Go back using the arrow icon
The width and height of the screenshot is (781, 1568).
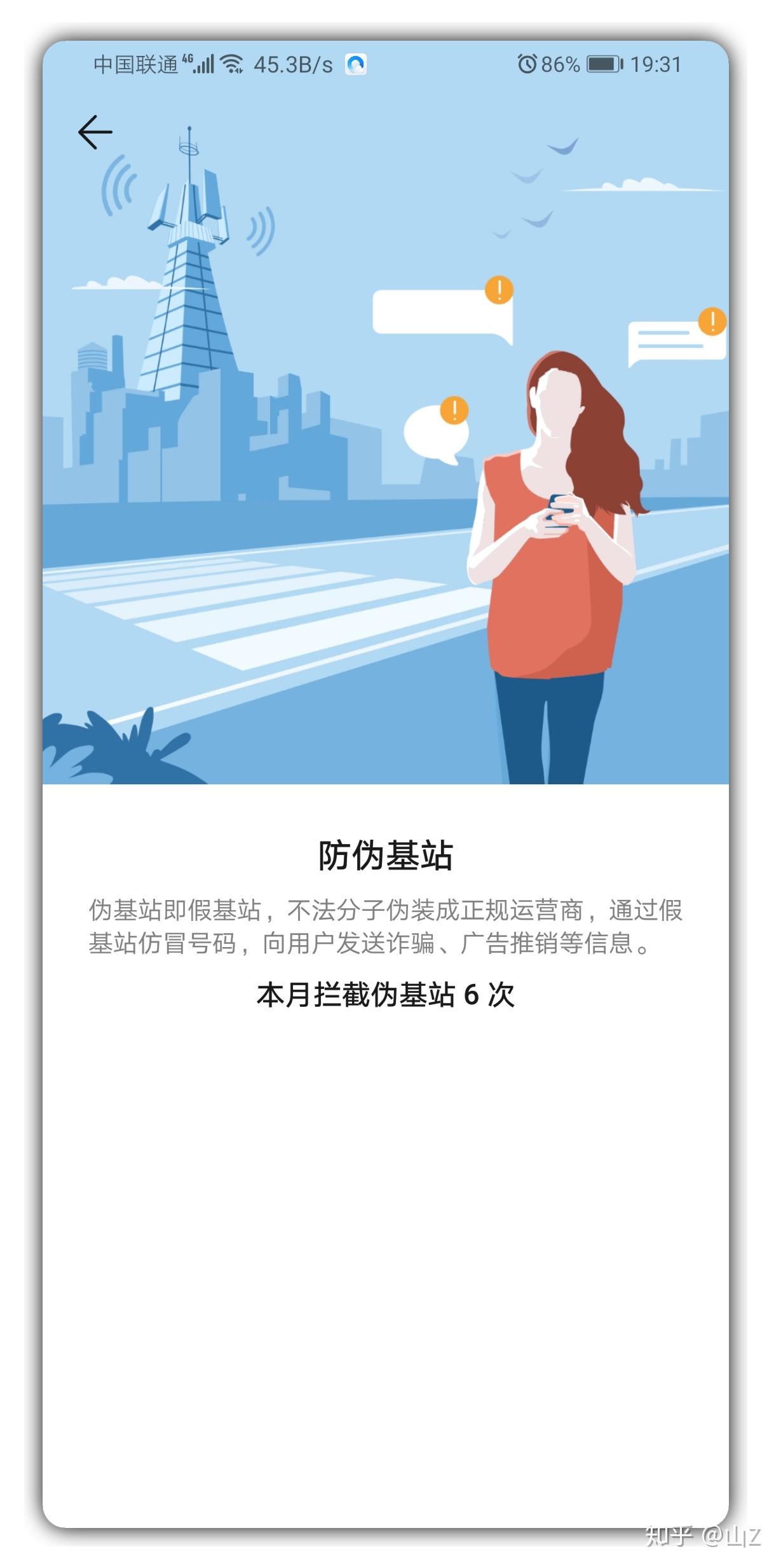pyautogui.click(x=95, y=132)
